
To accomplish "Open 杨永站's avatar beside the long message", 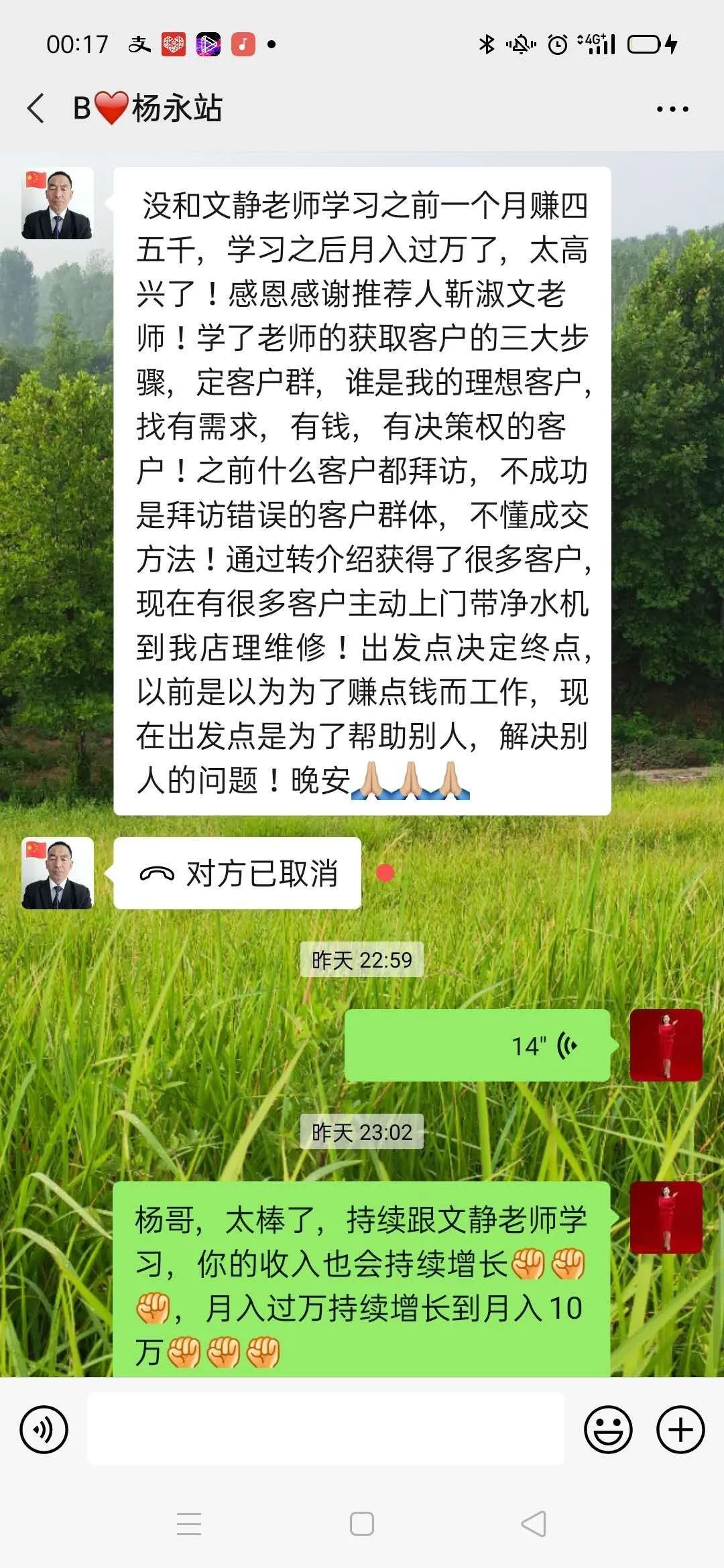I will 58,203.
